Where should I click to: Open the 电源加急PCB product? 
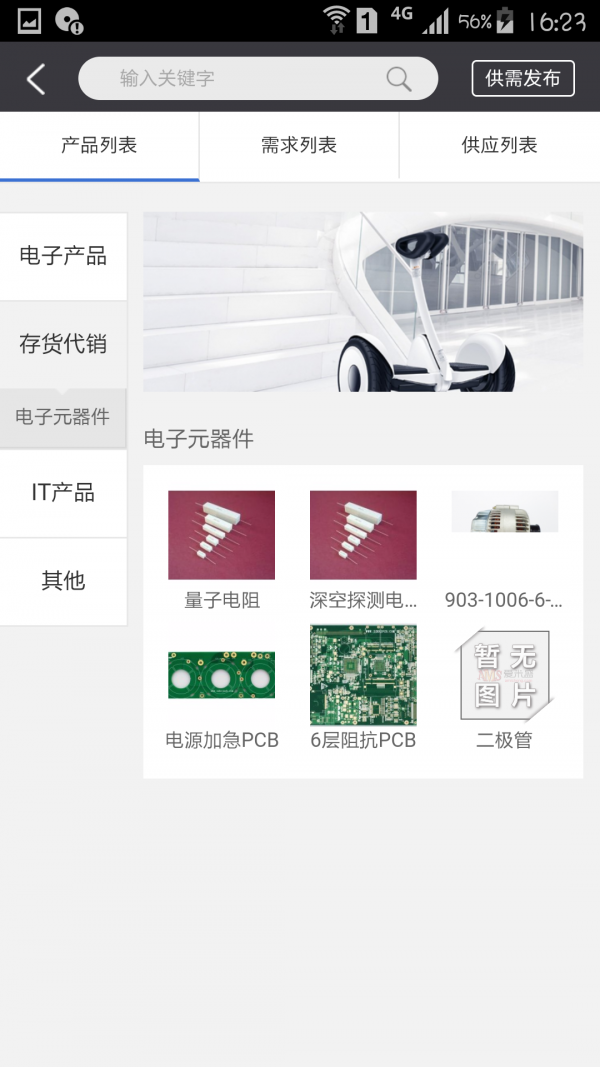222,687
